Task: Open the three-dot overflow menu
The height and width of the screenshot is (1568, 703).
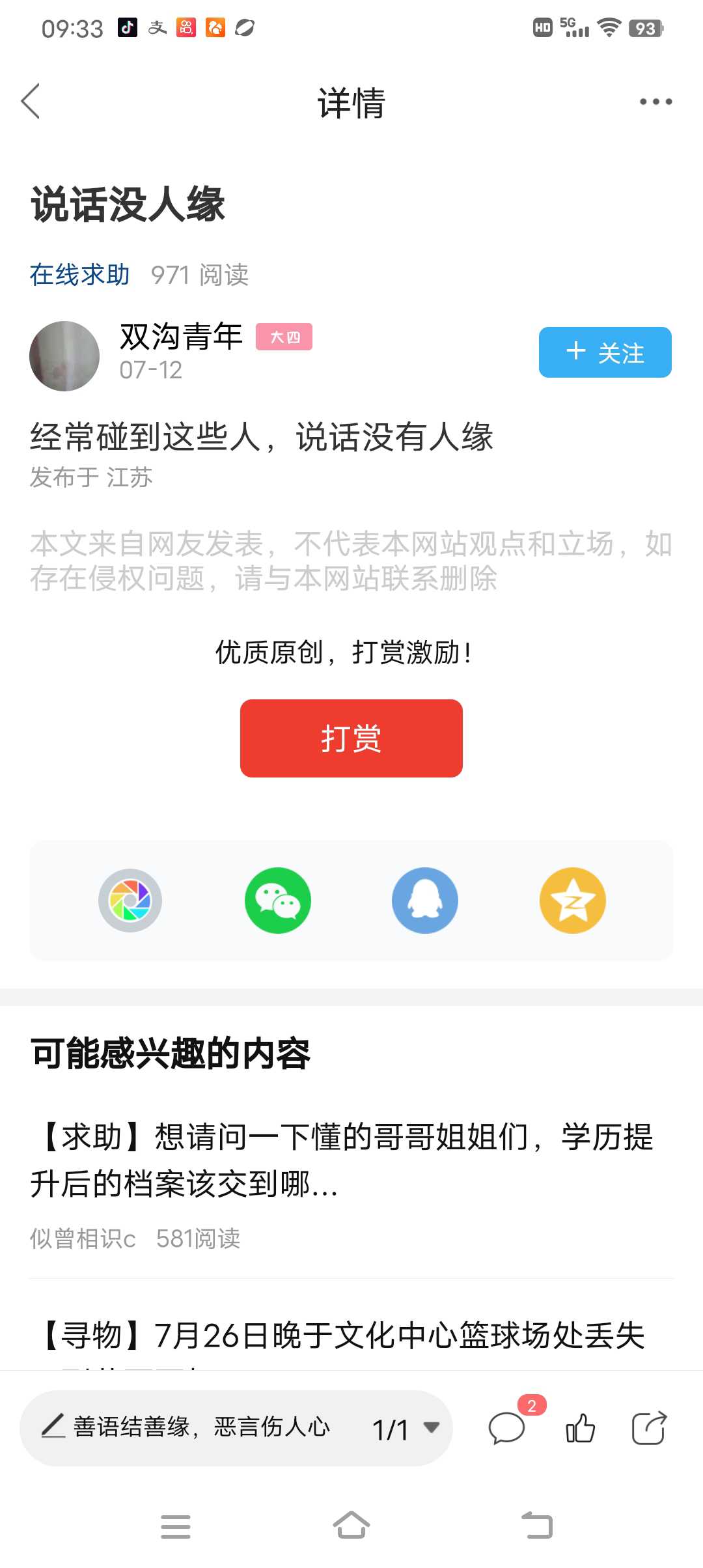Action: pyautogui.click(x=655, y=102)
